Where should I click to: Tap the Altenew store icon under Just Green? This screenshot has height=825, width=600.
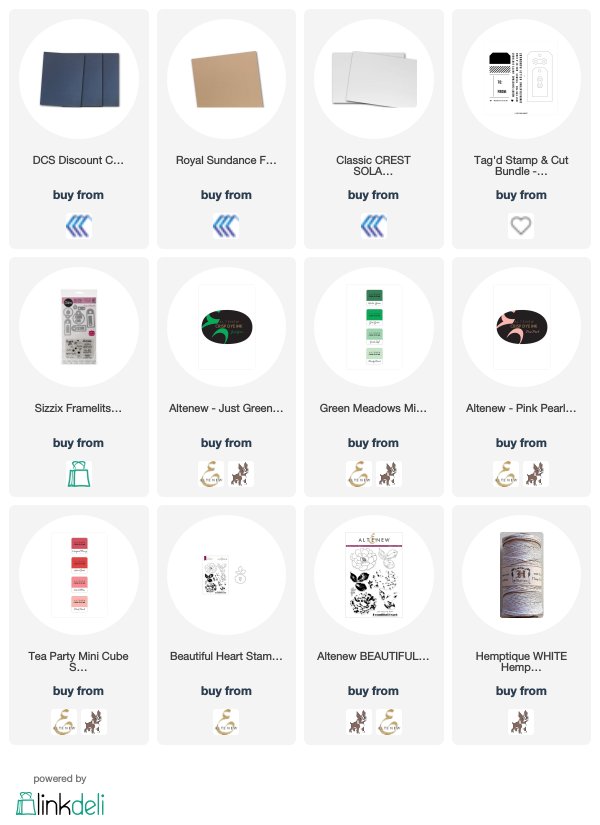click(212, 474)
